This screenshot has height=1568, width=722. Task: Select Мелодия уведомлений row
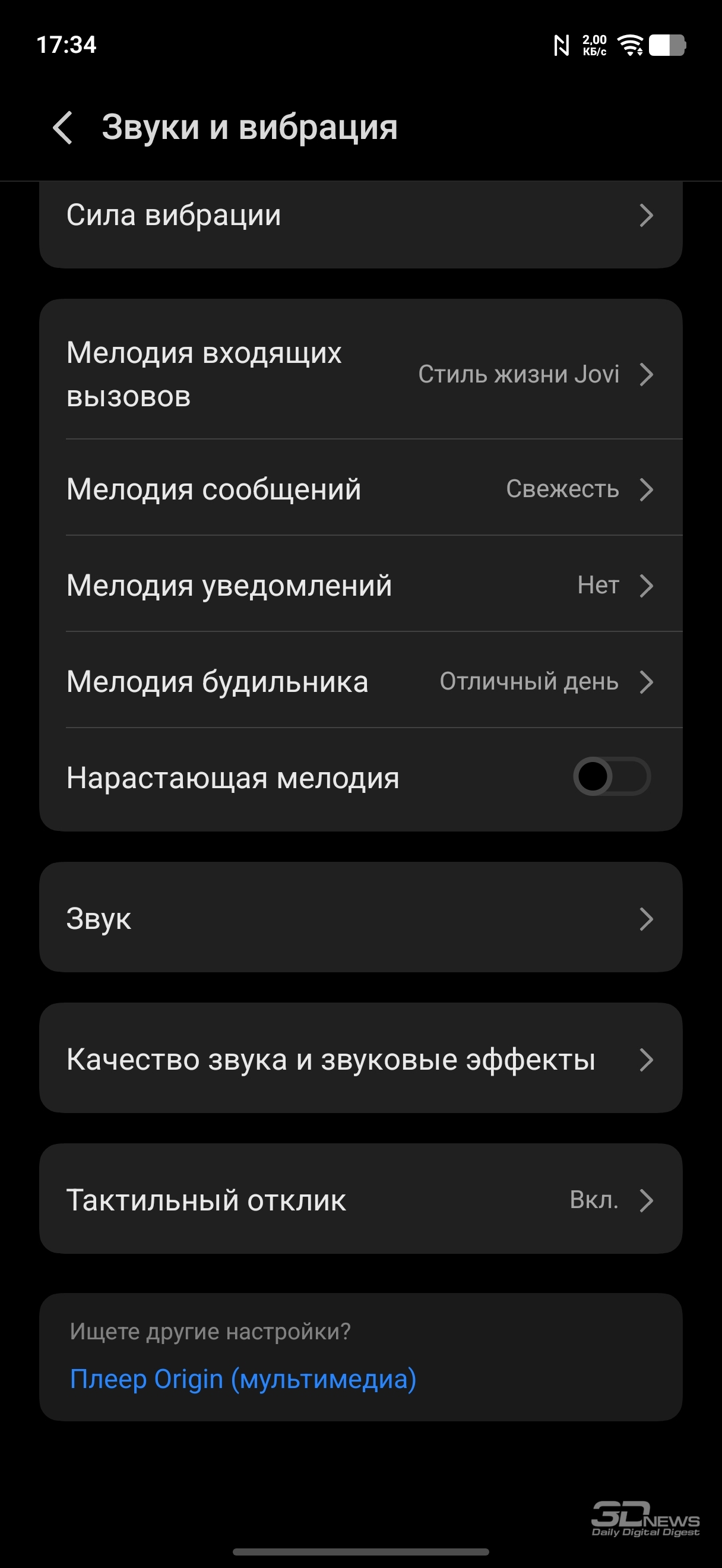click(360, 585)
